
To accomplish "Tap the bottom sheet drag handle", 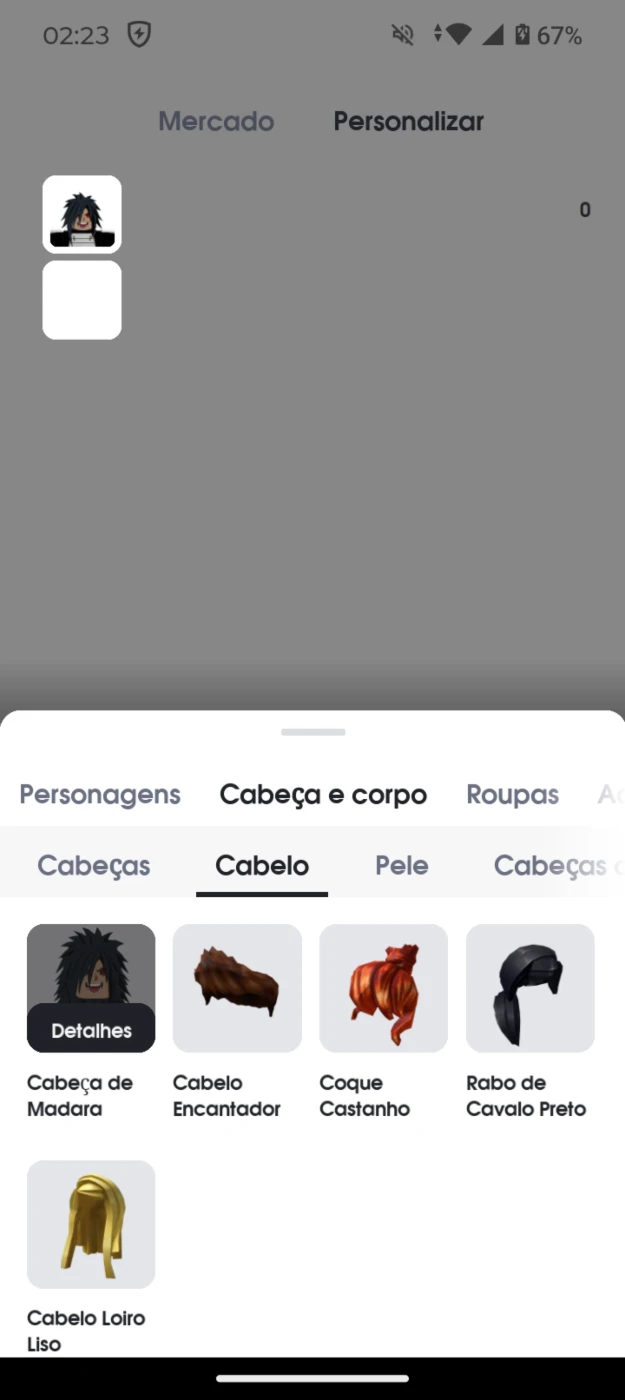I will tap(313, 732).
